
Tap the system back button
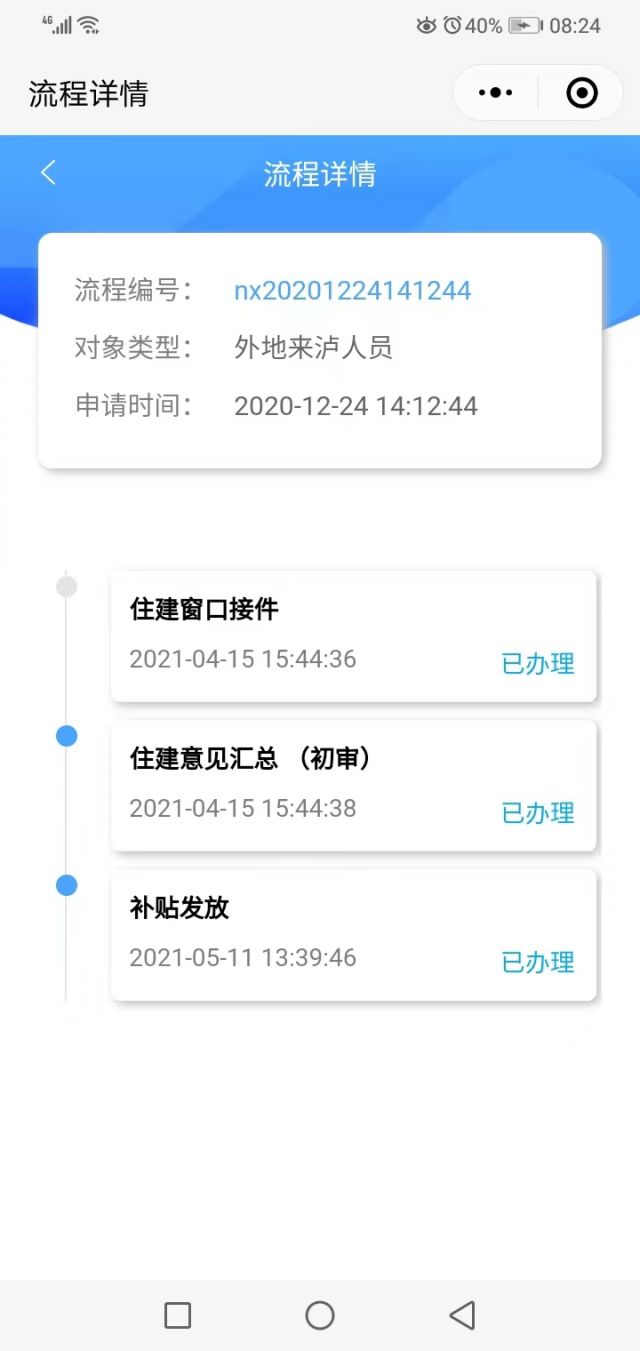point(462,1315)
